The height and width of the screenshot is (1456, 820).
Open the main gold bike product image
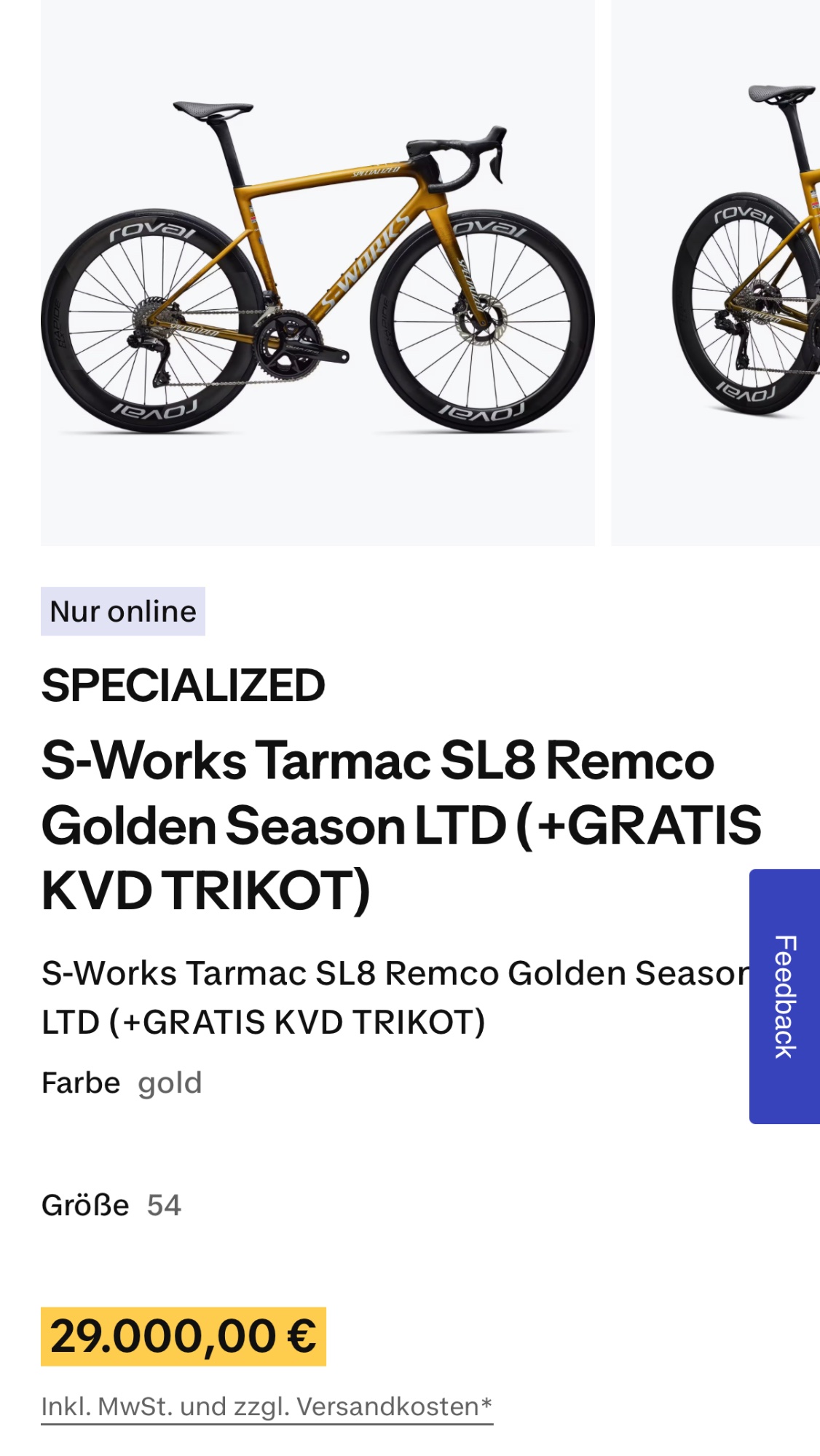[318, 273]
